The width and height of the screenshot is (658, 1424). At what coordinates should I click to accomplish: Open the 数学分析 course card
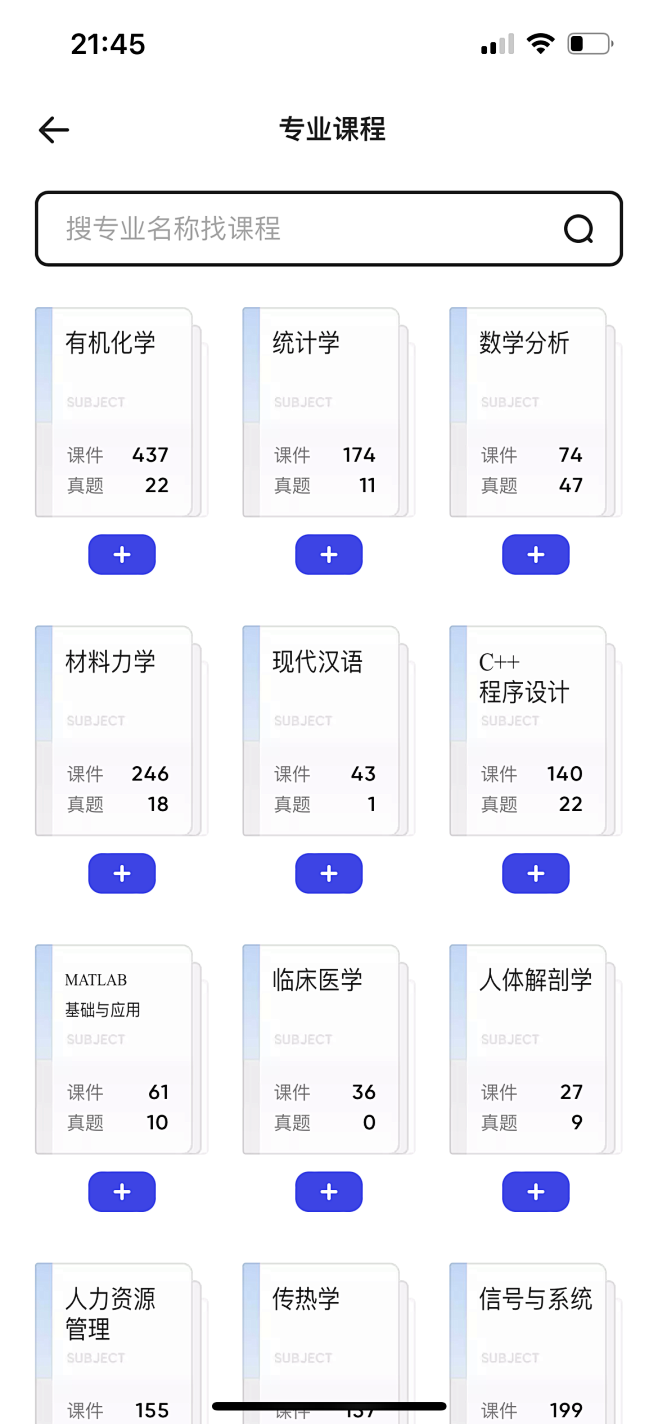click(528, 412)
